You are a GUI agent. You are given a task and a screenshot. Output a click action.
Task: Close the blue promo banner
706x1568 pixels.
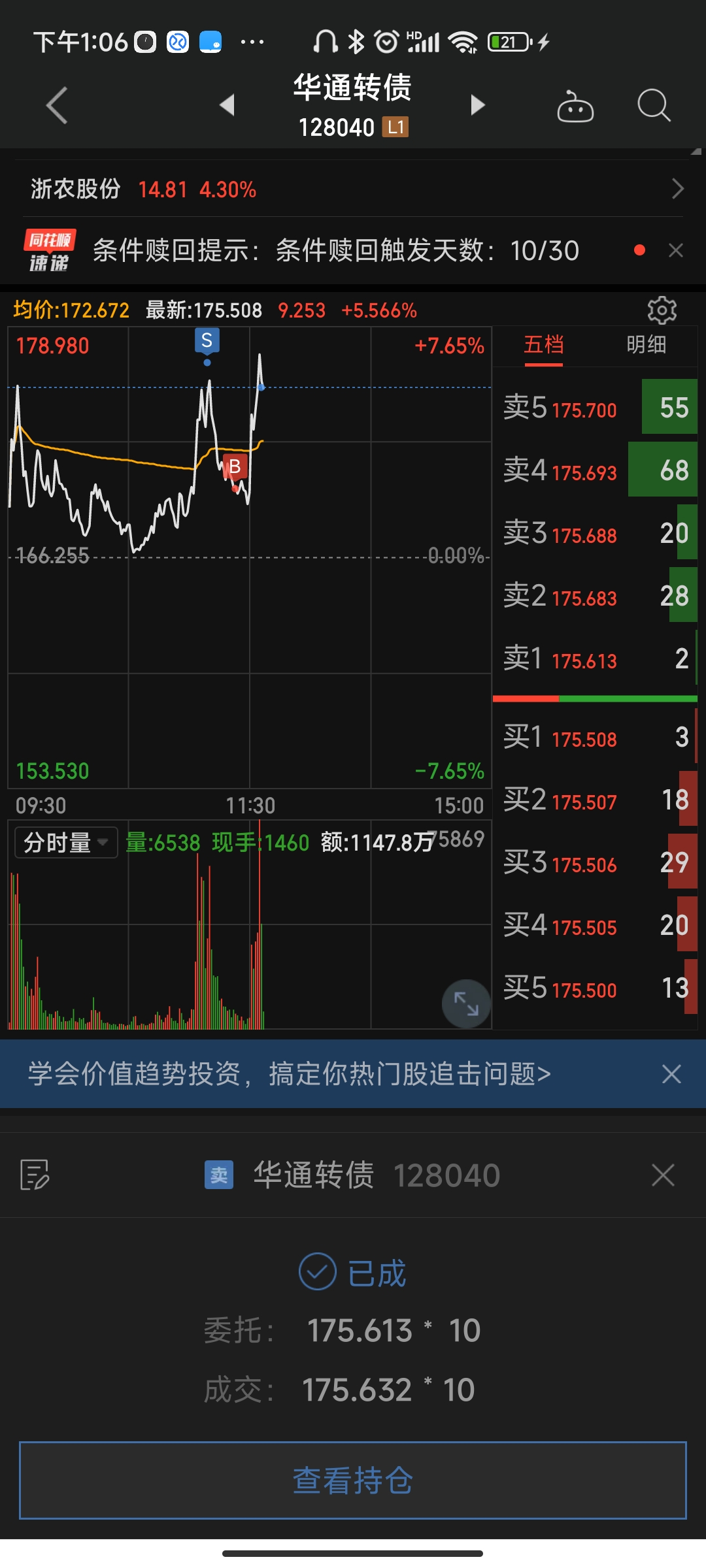point(671,1074)
